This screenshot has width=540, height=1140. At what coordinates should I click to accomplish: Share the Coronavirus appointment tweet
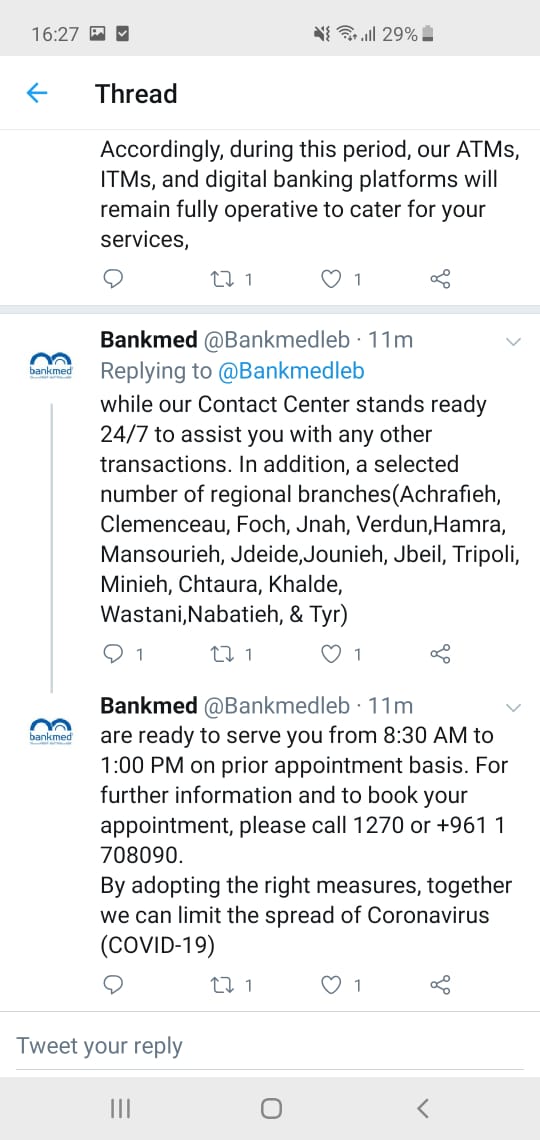440,985
